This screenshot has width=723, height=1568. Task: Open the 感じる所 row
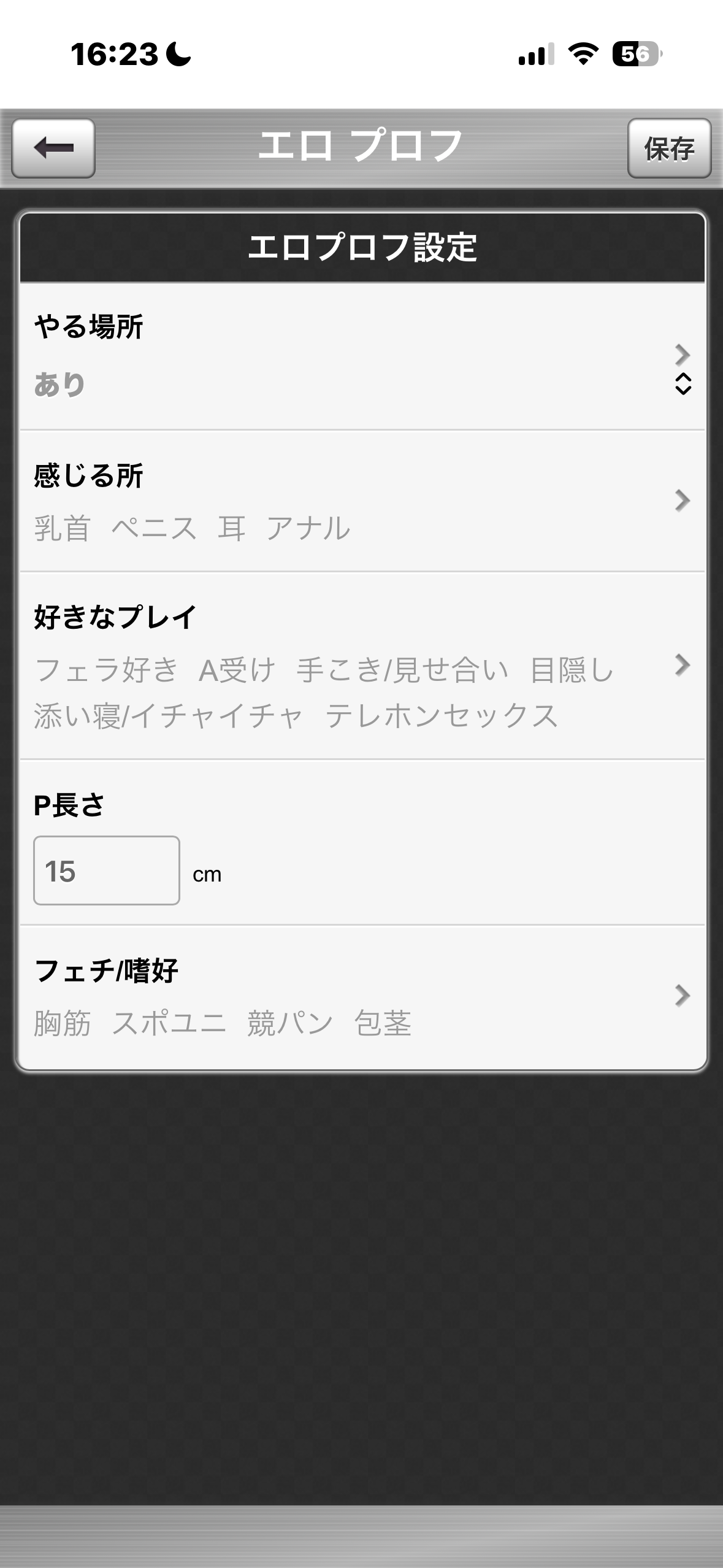(362, 501)
